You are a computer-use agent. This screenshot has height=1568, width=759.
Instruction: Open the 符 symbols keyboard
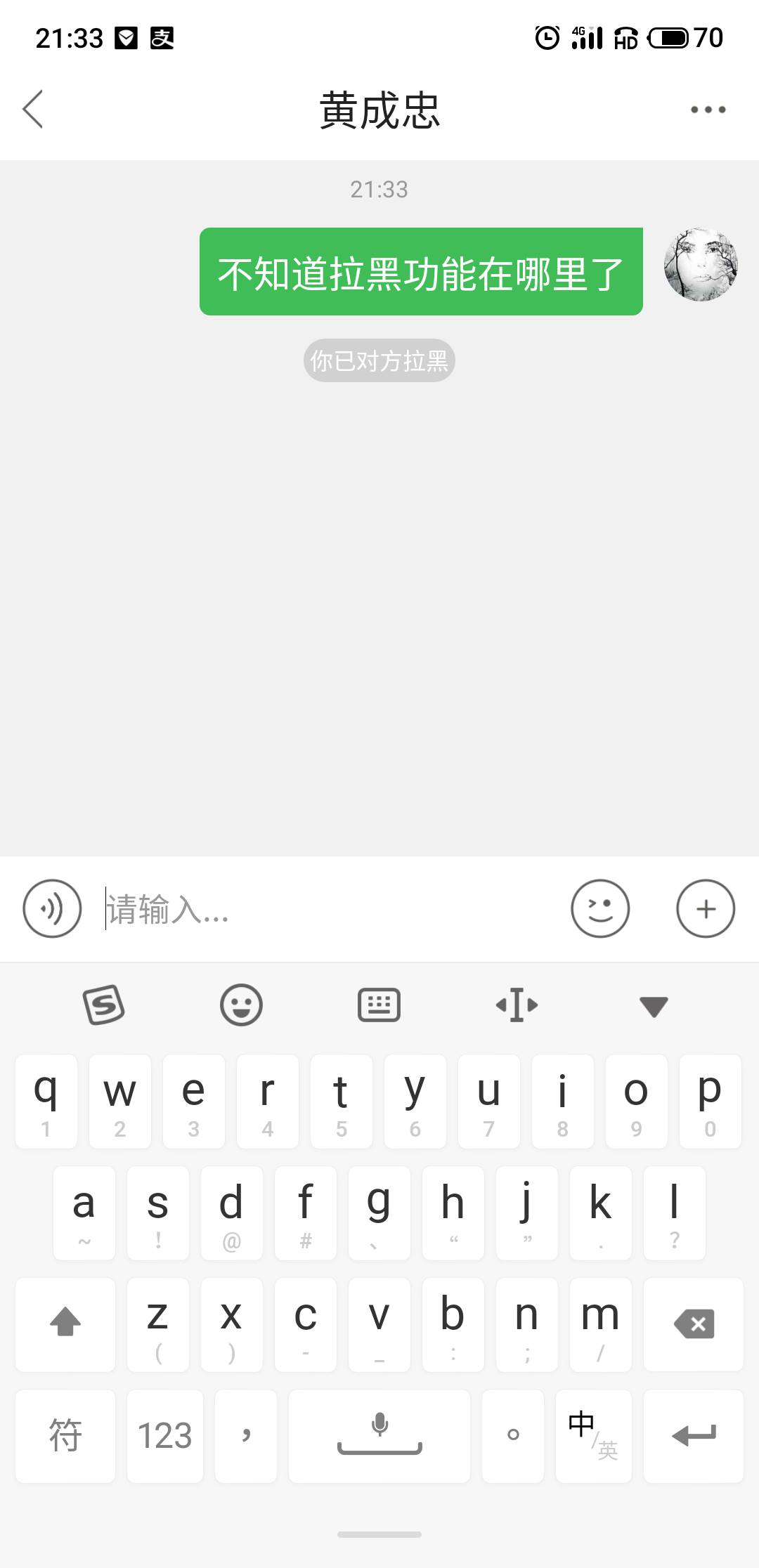pyautogui.click(x=65, y=1436)
